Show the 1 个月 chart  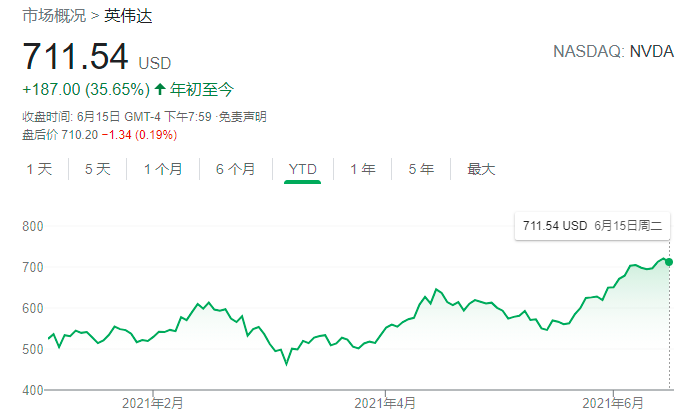[163, 169]
